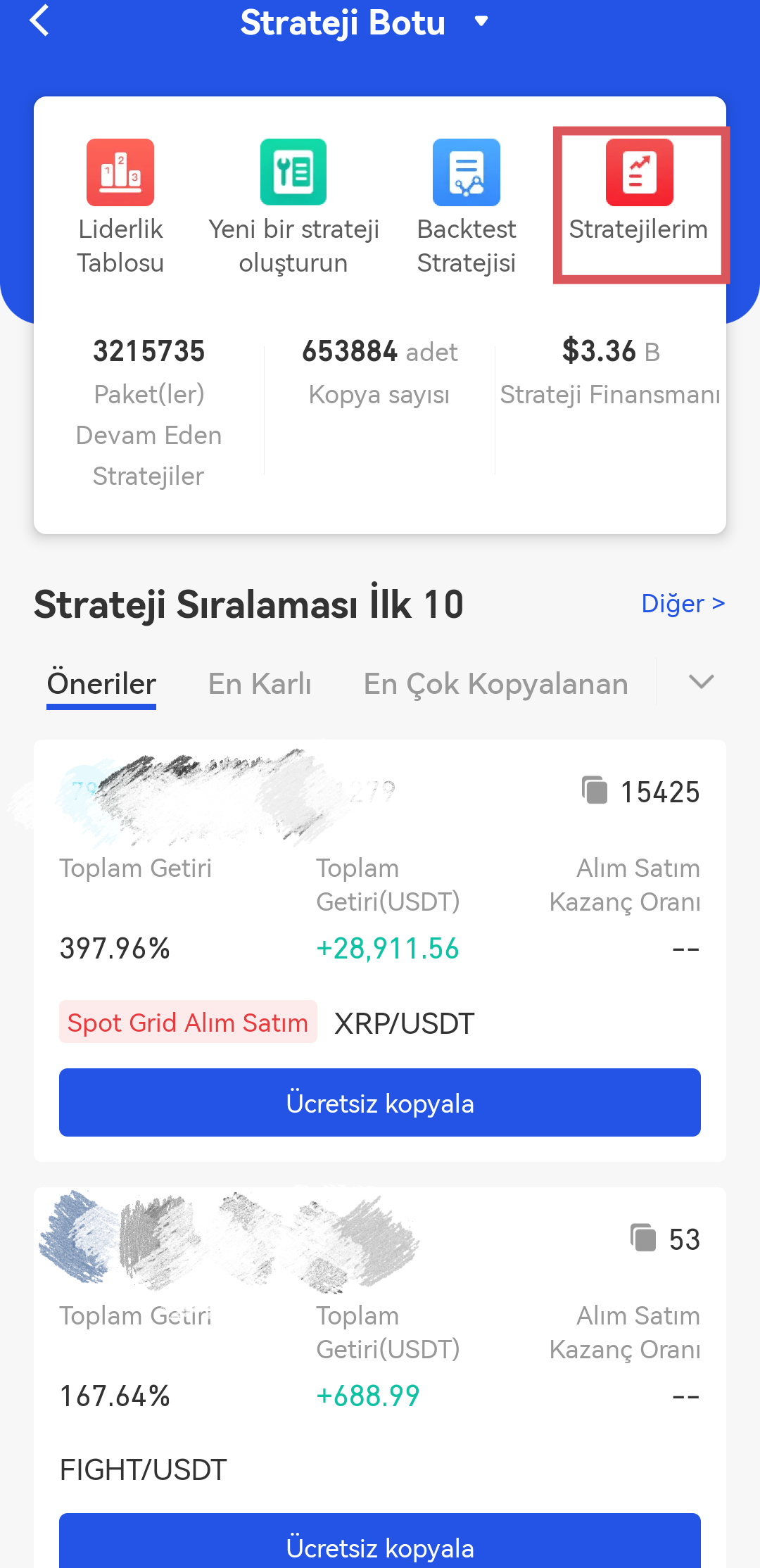Go back using the top-left arrow
This screenshot has width=760, height=1568.
[40, 20]
